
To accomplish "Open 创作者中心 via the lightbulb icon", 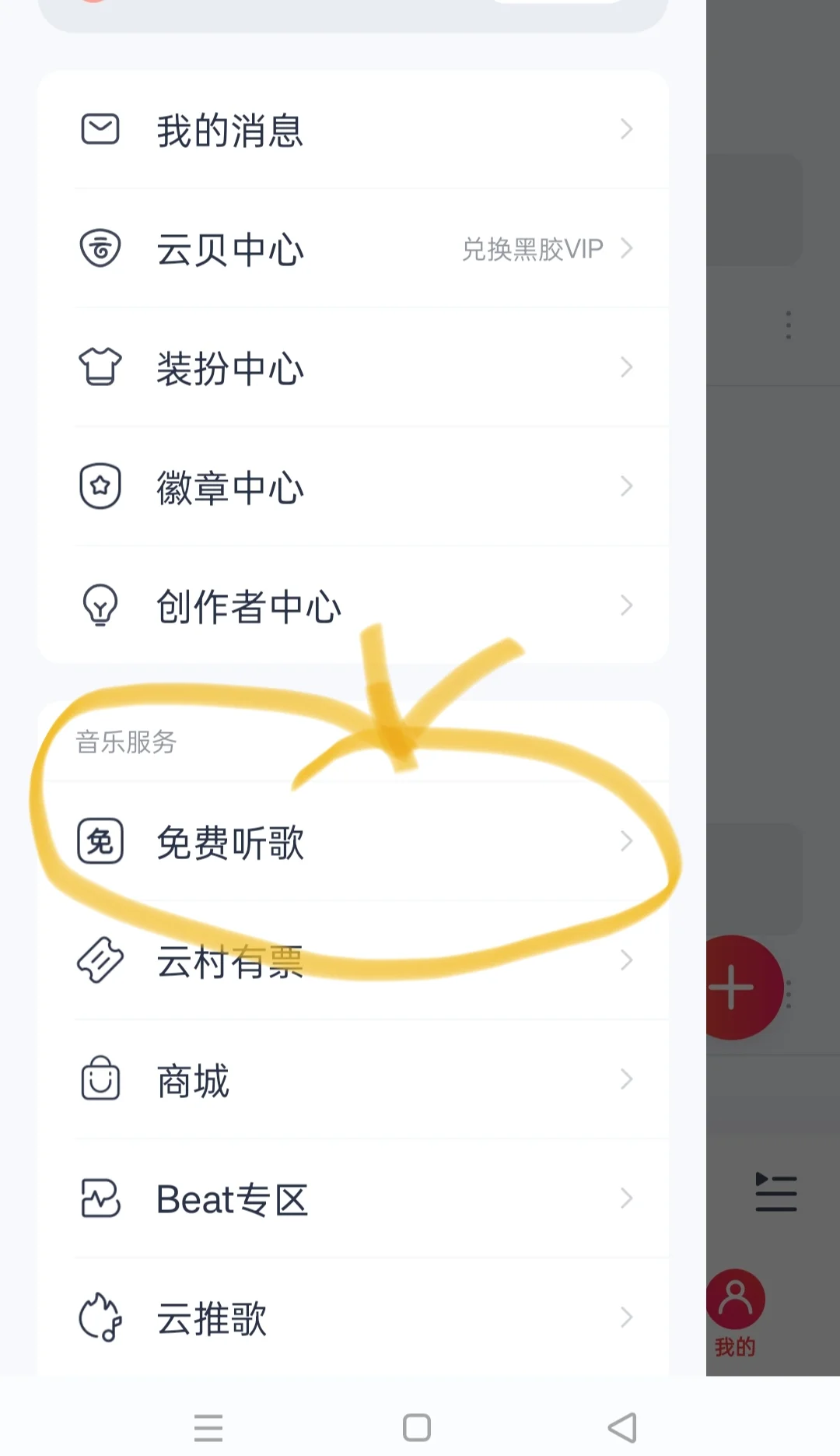I will (100, 605).
